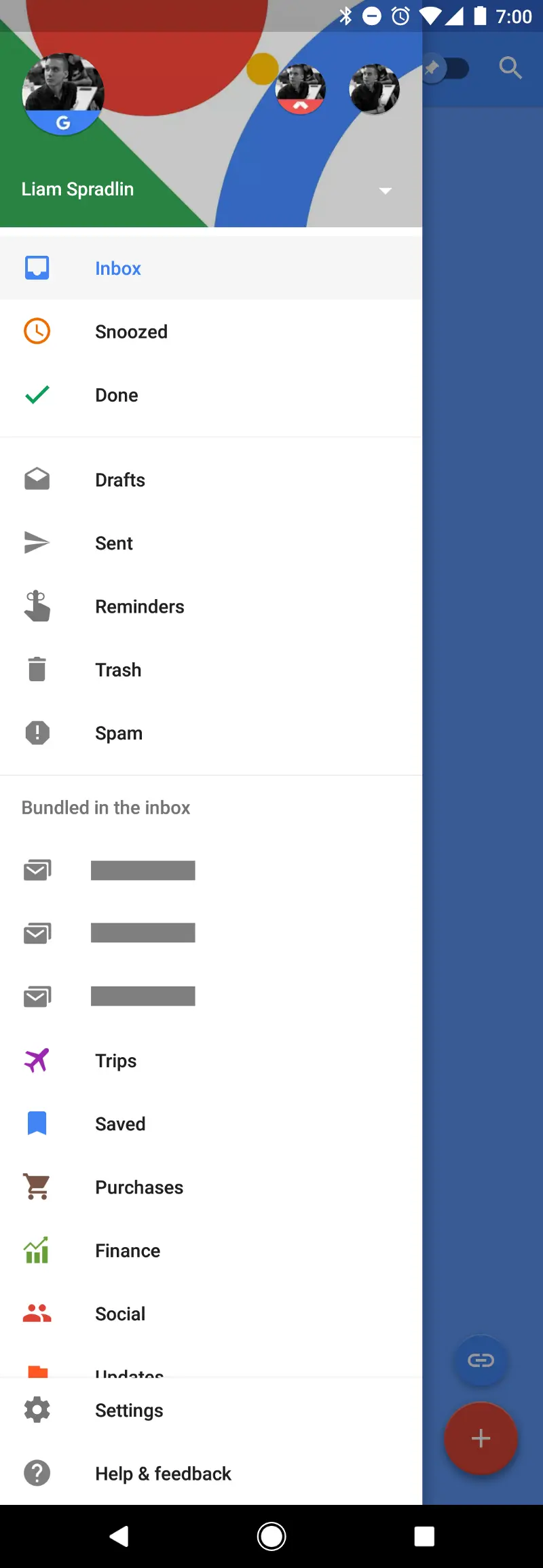Open the Social bundle
The image size is (543, 1568).
[x=120, y=1314]
